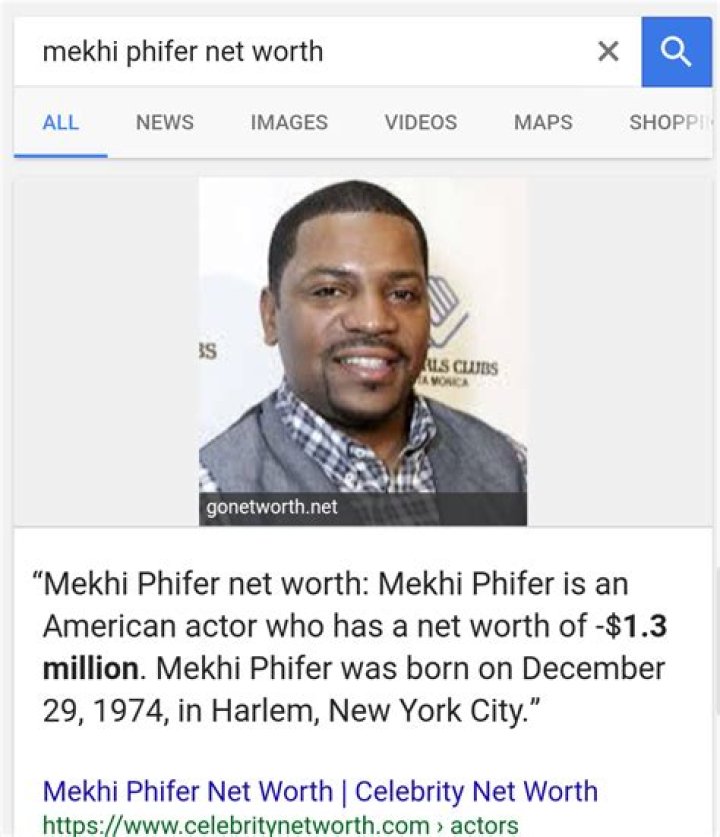Switch to the Maps tab
Screen dimensions: 720x837
coord(543,122)
